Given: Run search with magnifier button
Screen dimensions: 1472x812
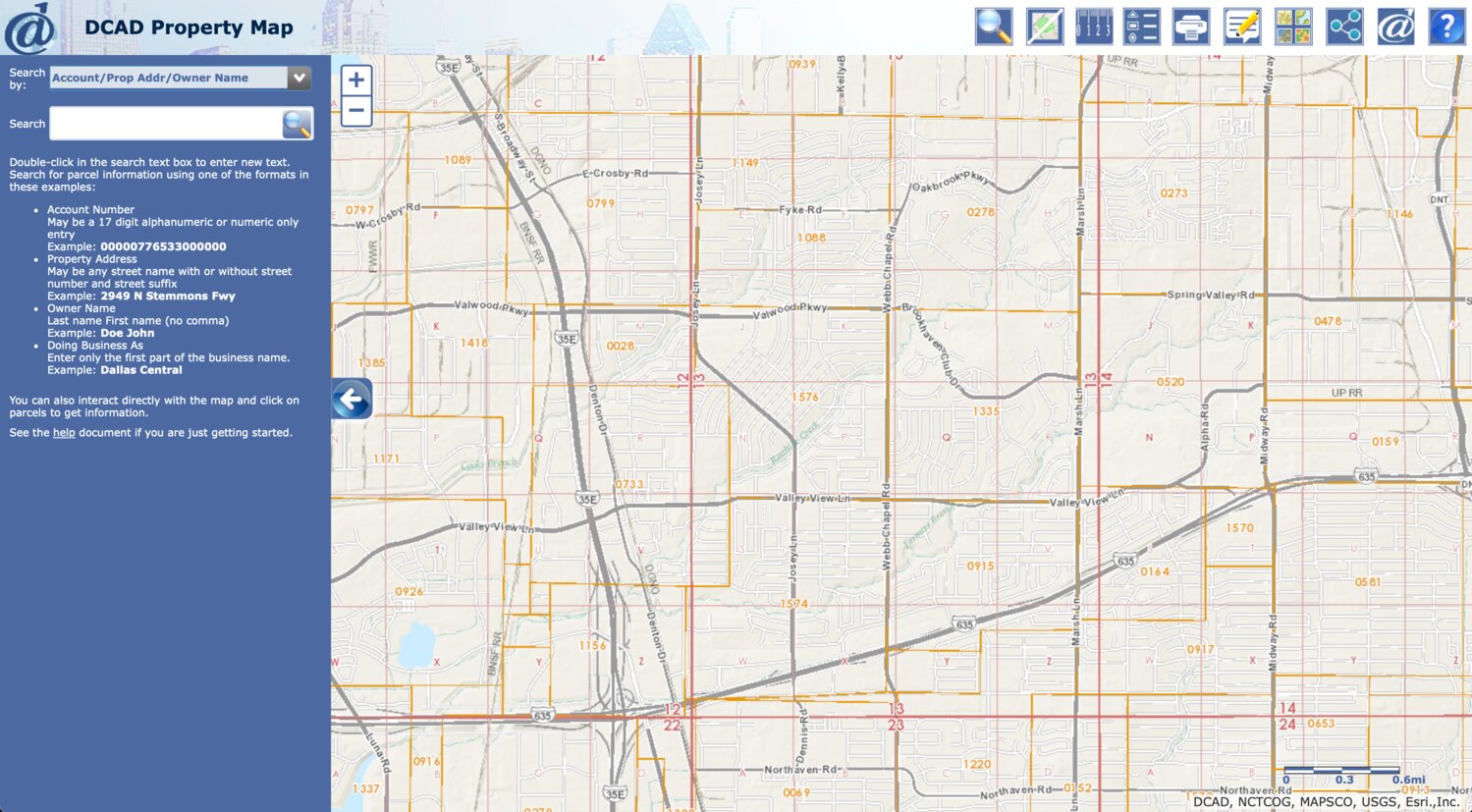Looking at the screenshot, I should [x=297, y=124].
